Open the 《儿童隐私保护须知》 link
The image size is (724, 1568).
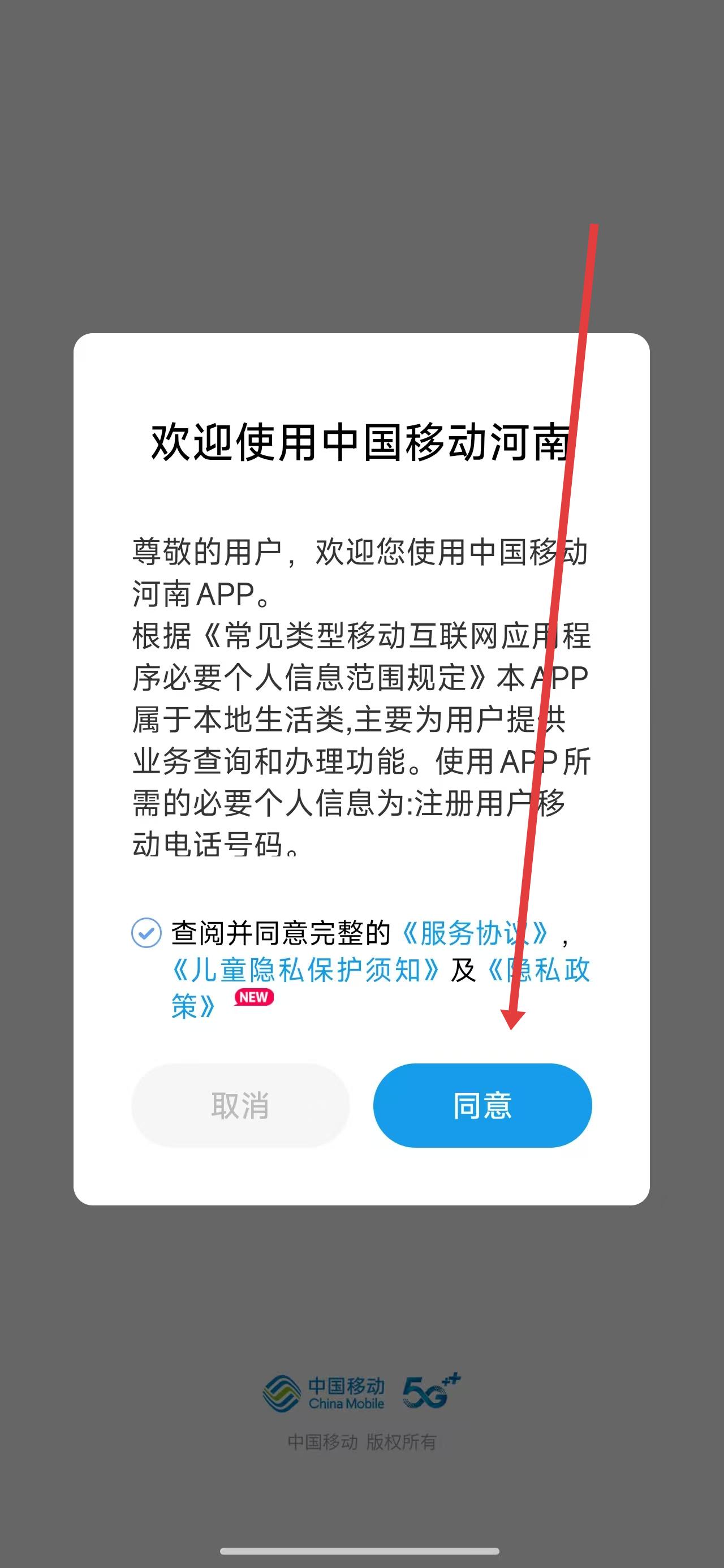pos(304,970)
